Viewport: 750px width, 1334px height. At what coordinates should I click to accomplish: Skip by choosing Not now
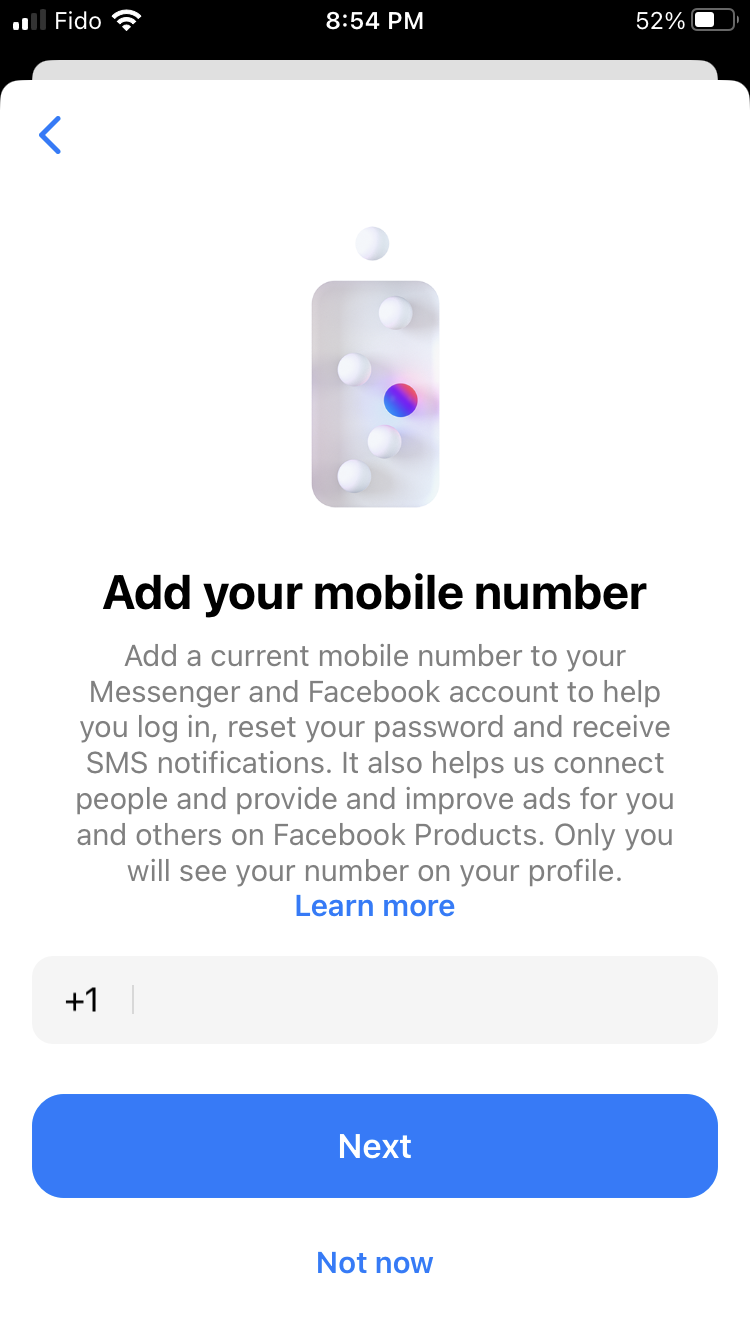pyautogui.click(x=375, y=1263)
